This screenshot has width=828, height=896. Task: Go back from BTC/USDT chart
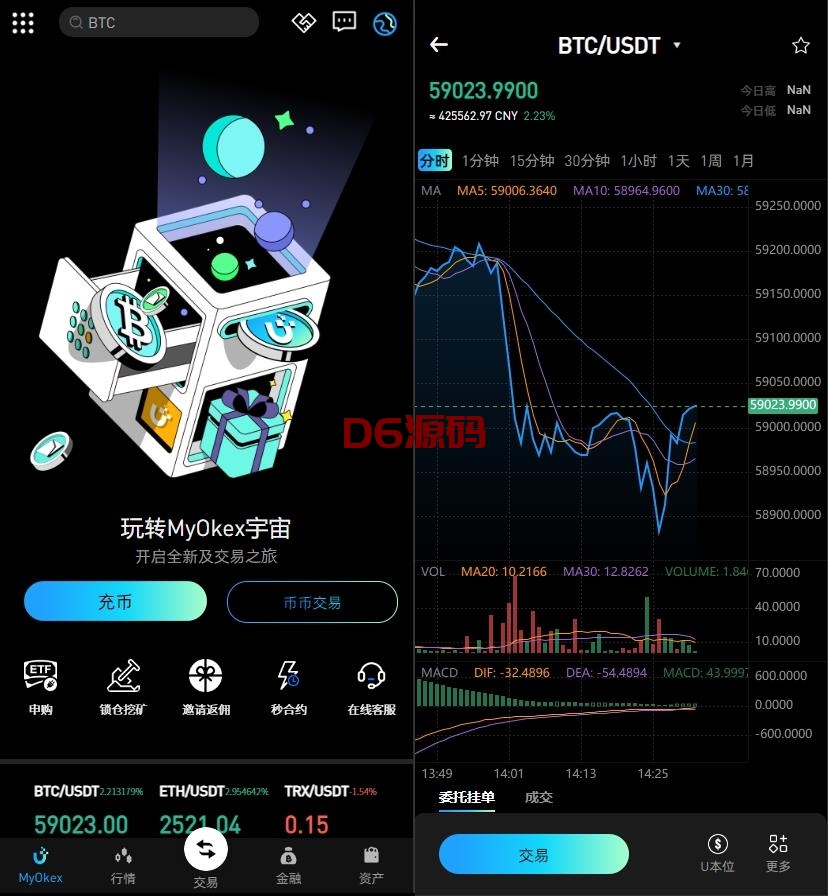pos(438,45)
